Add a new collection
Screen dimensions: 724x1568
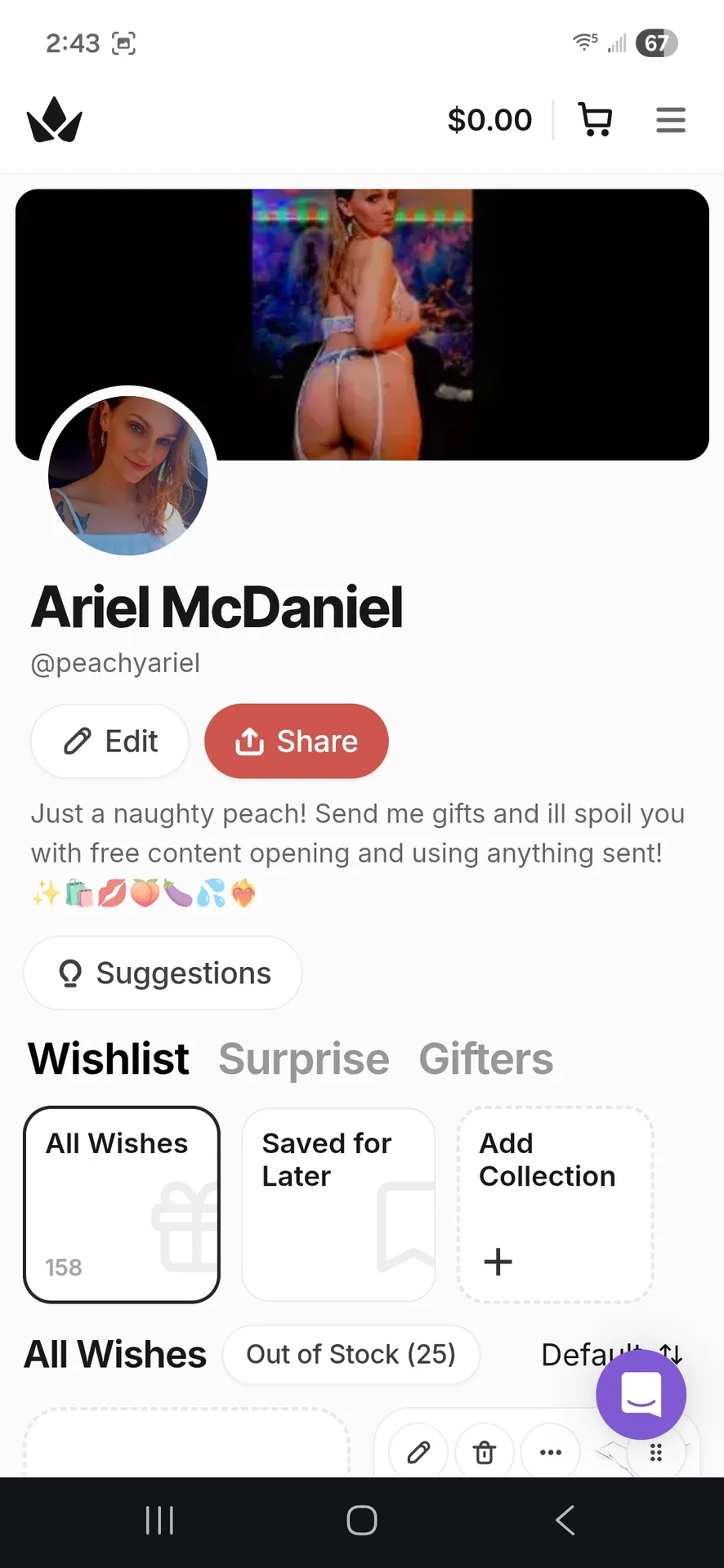point(555,1205)
